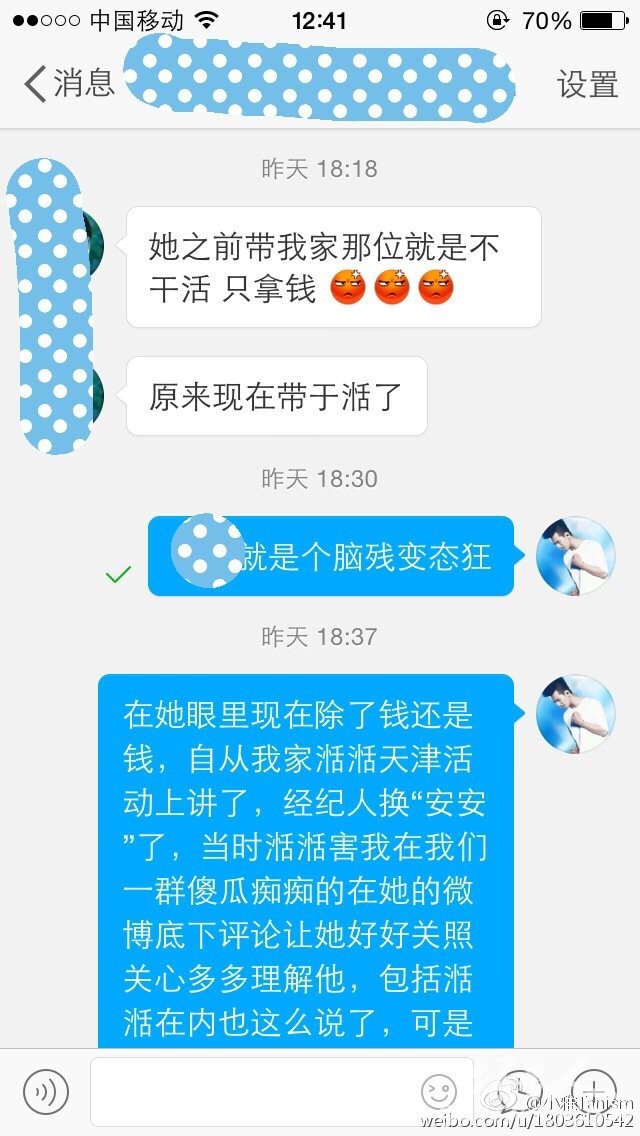Tap the message text field
Screen dimensions: 640x1136
(281, 1091)
